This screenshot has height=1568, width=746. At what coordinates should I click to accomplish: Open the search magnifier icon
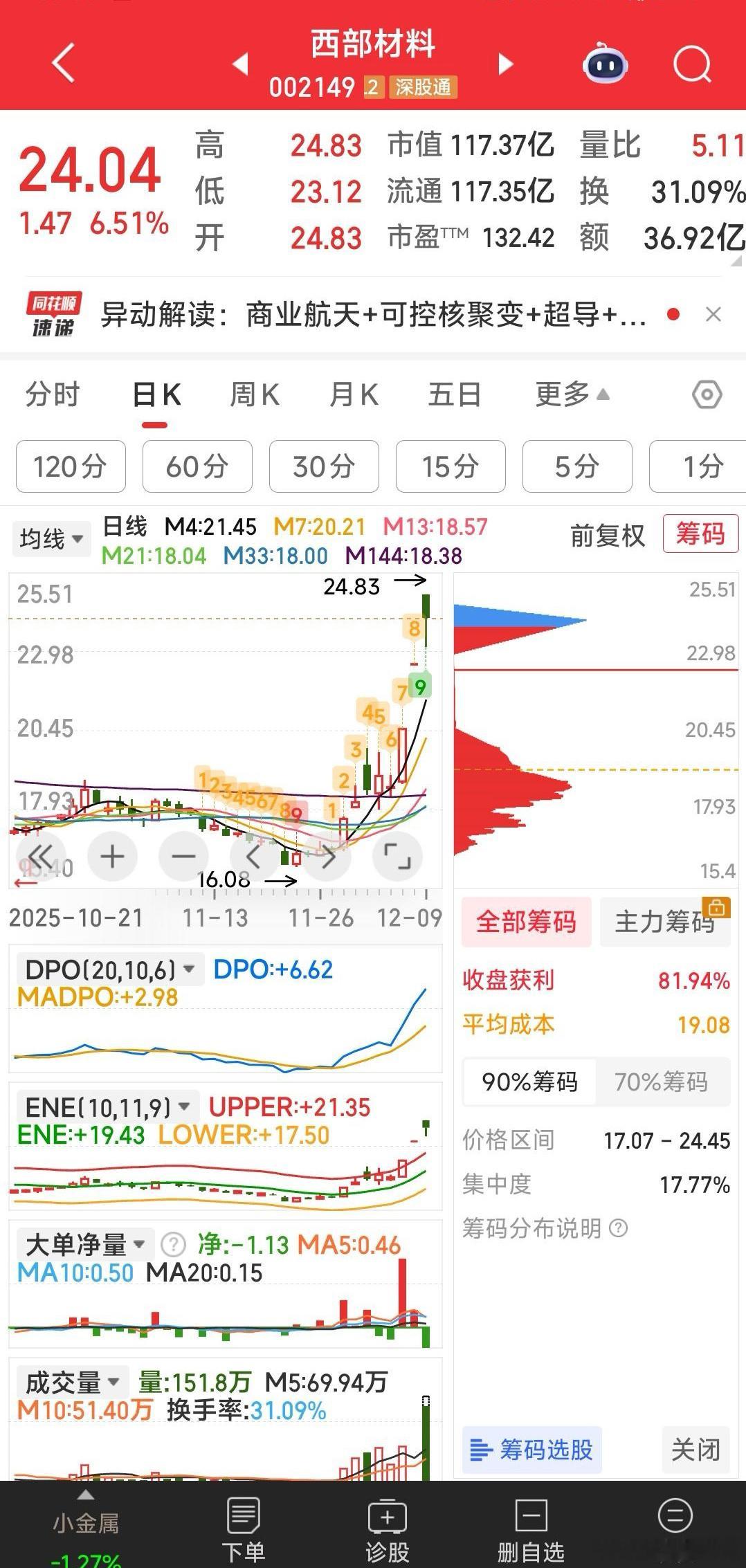pos(692,65)
